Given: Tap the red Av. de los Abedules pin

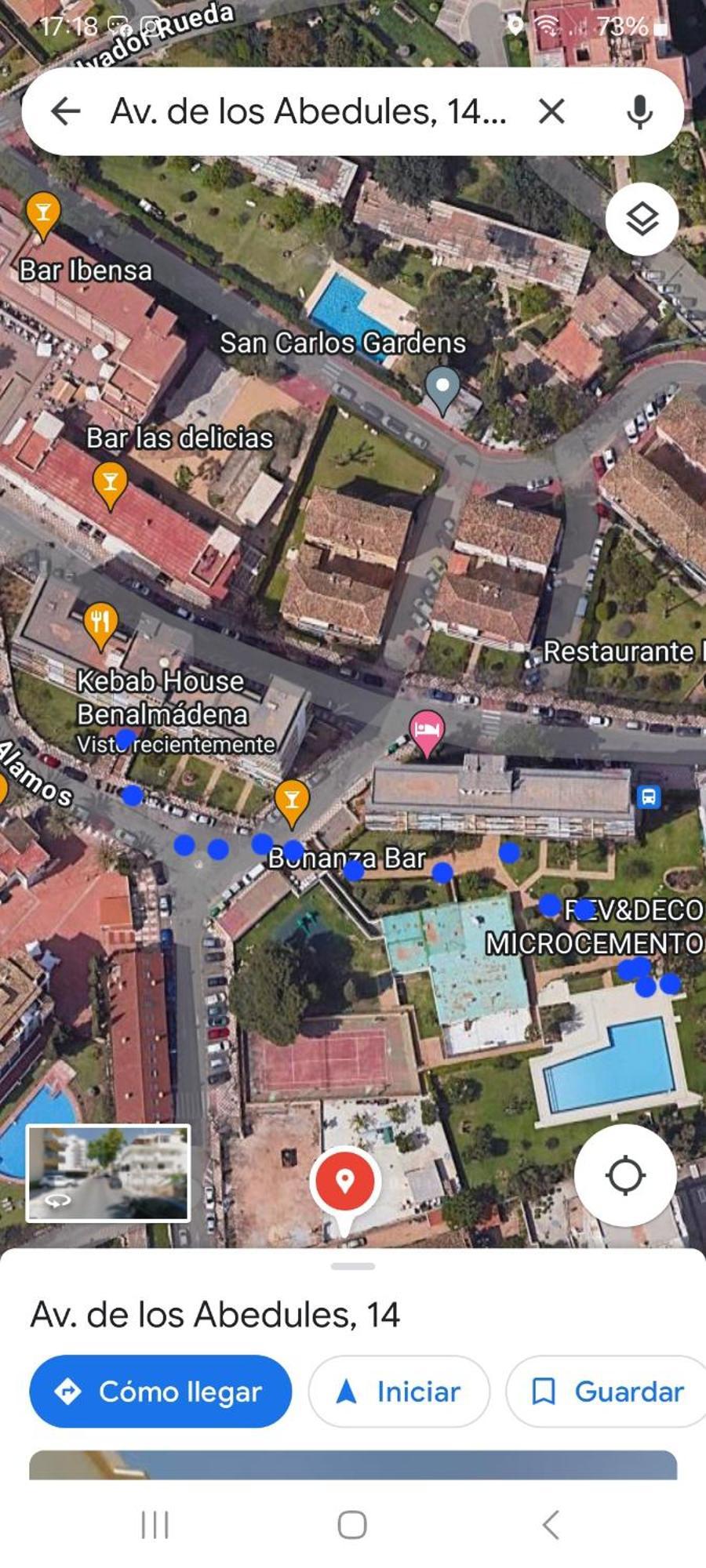Looking at the screenshot, I should click(x=345, y=1181).
